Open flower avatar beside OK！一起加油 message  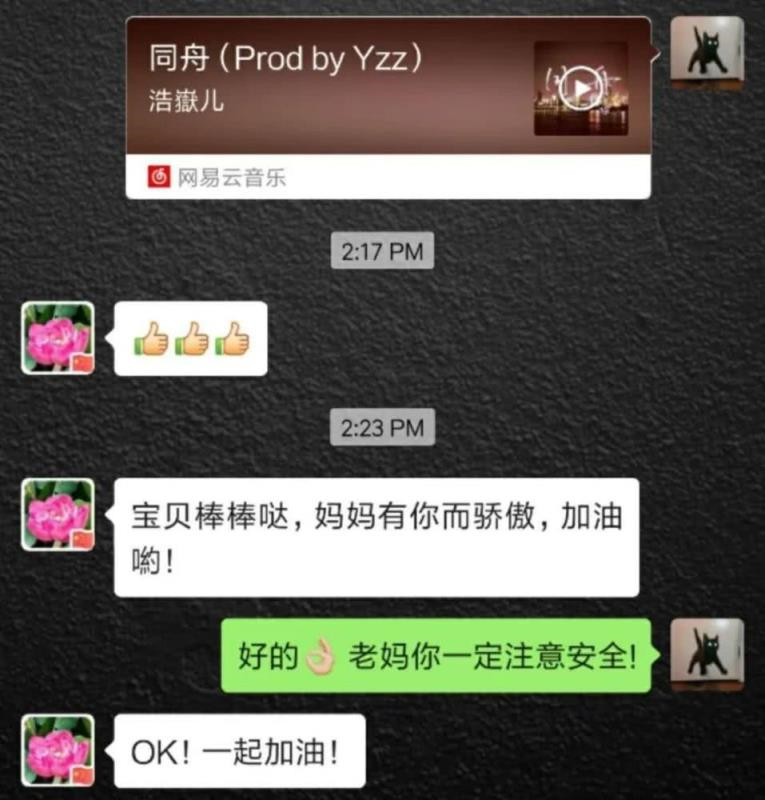coord(58,749)
